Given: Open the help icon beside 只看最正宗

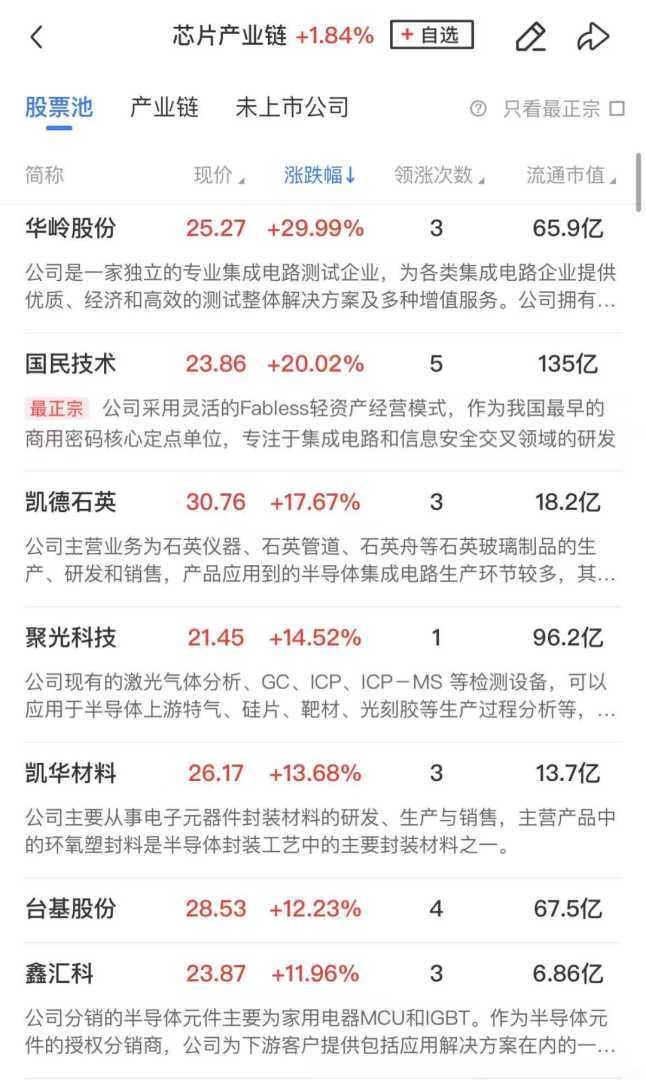Looking at the screenshot, I should (478, 109).
